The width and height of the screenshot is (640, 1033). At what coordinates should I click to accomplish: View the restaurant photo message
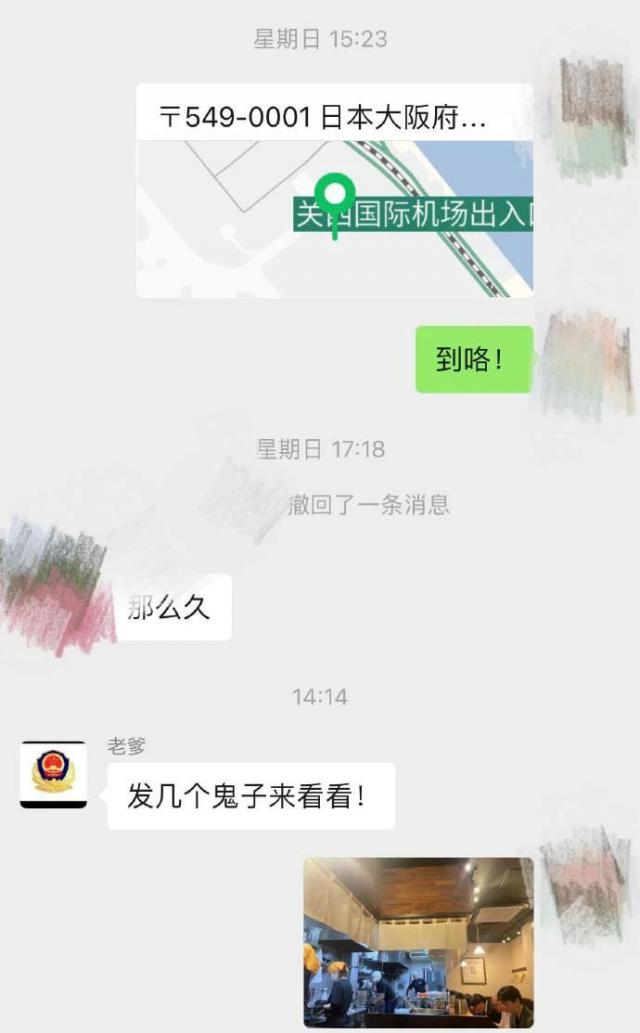click(418, 942)
